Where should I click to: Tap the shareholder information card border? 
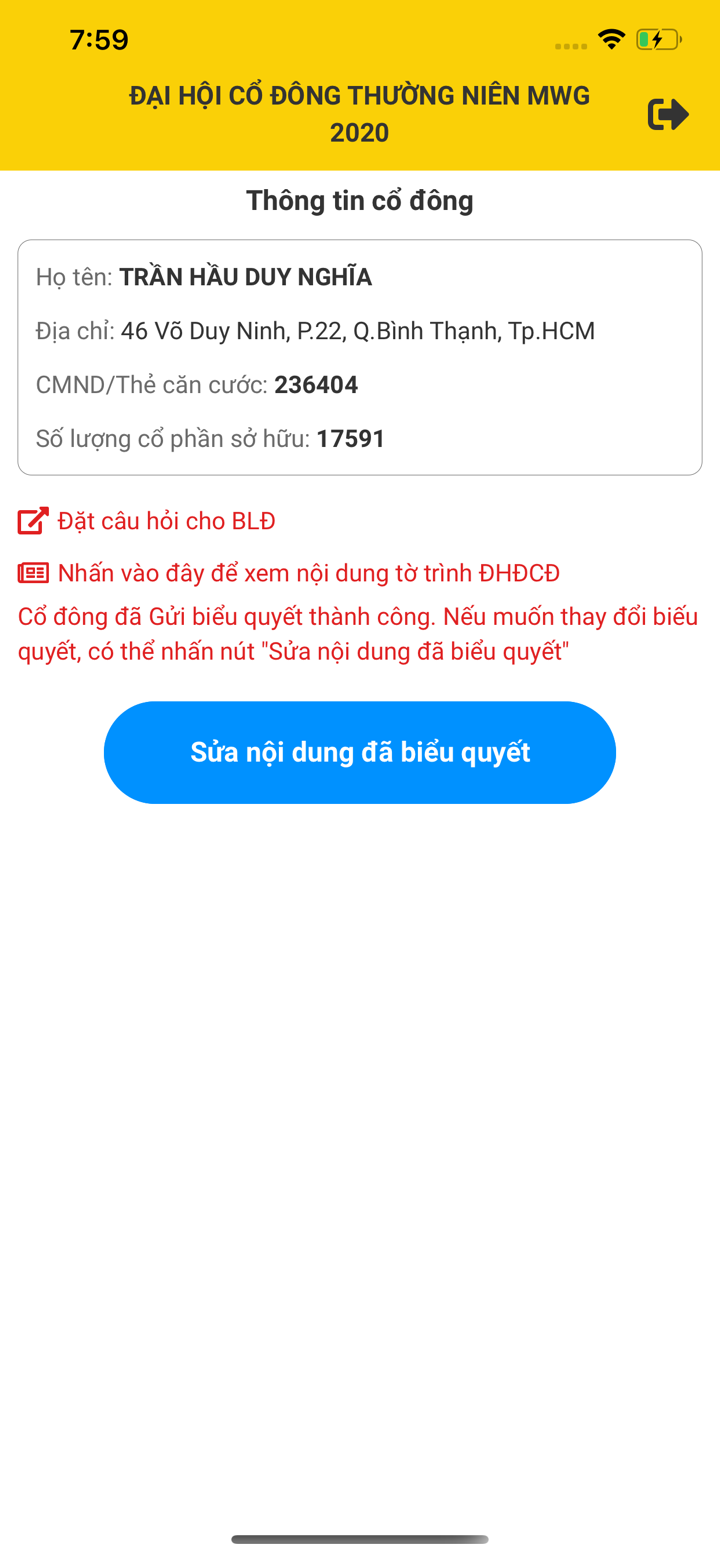click(360, 240)
